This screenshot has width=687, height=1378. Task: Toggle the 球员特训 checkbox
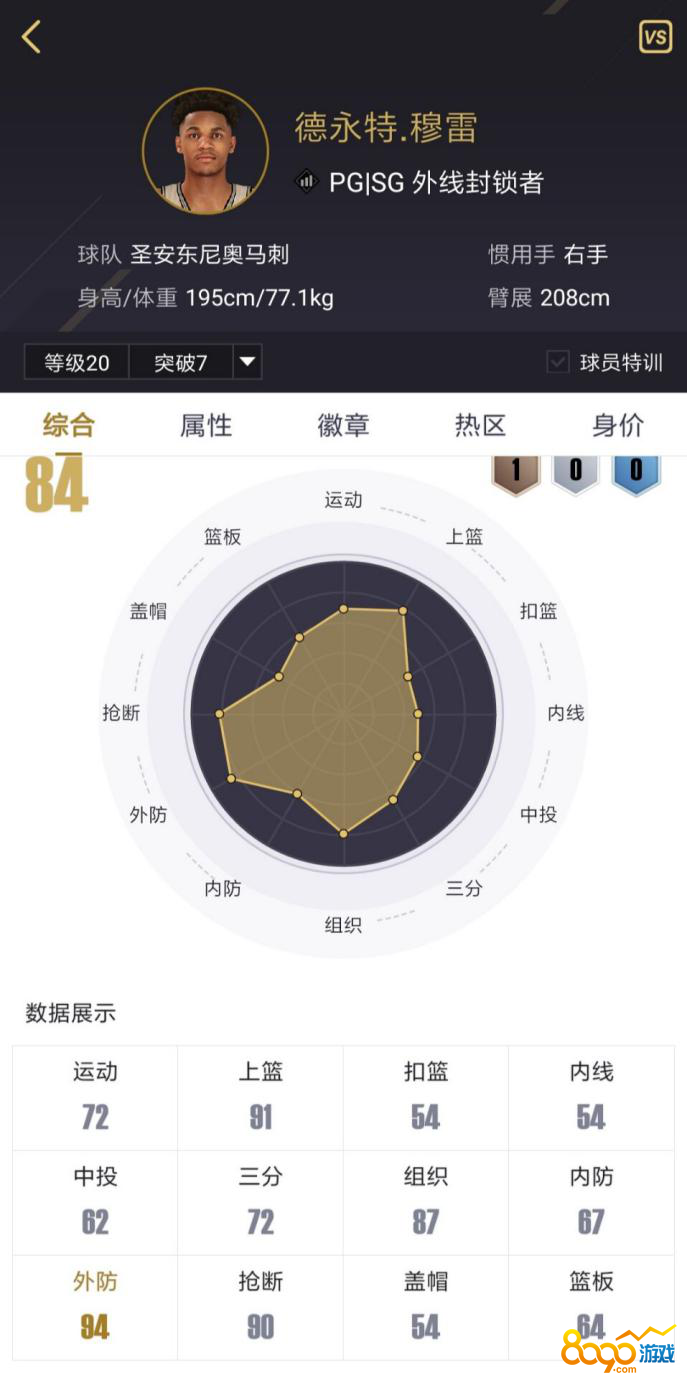[x=558, y=362]
